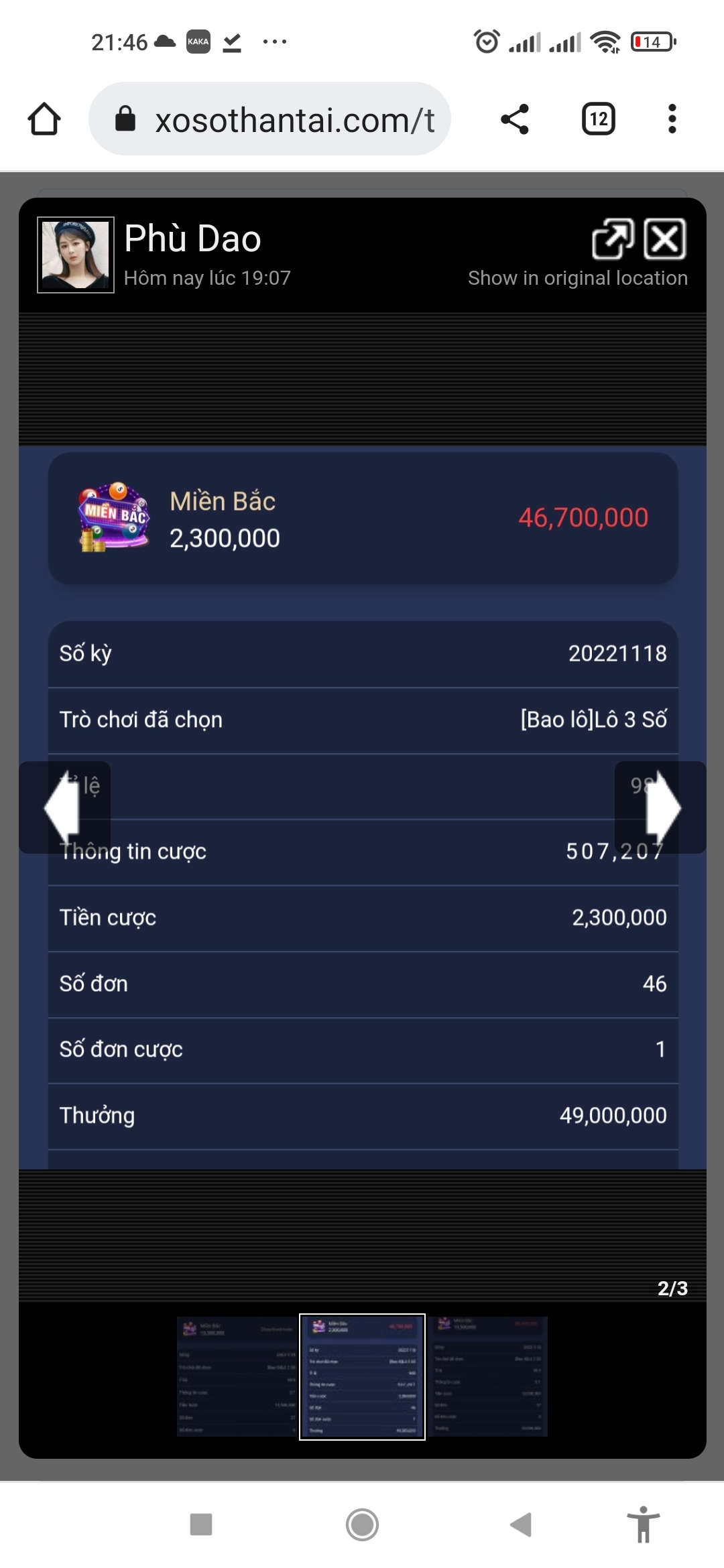Select the third thumbnail in gallery strip
Image resolution: width=724 pixels, height=1568 pixels.
click(x=489, y=1376)
